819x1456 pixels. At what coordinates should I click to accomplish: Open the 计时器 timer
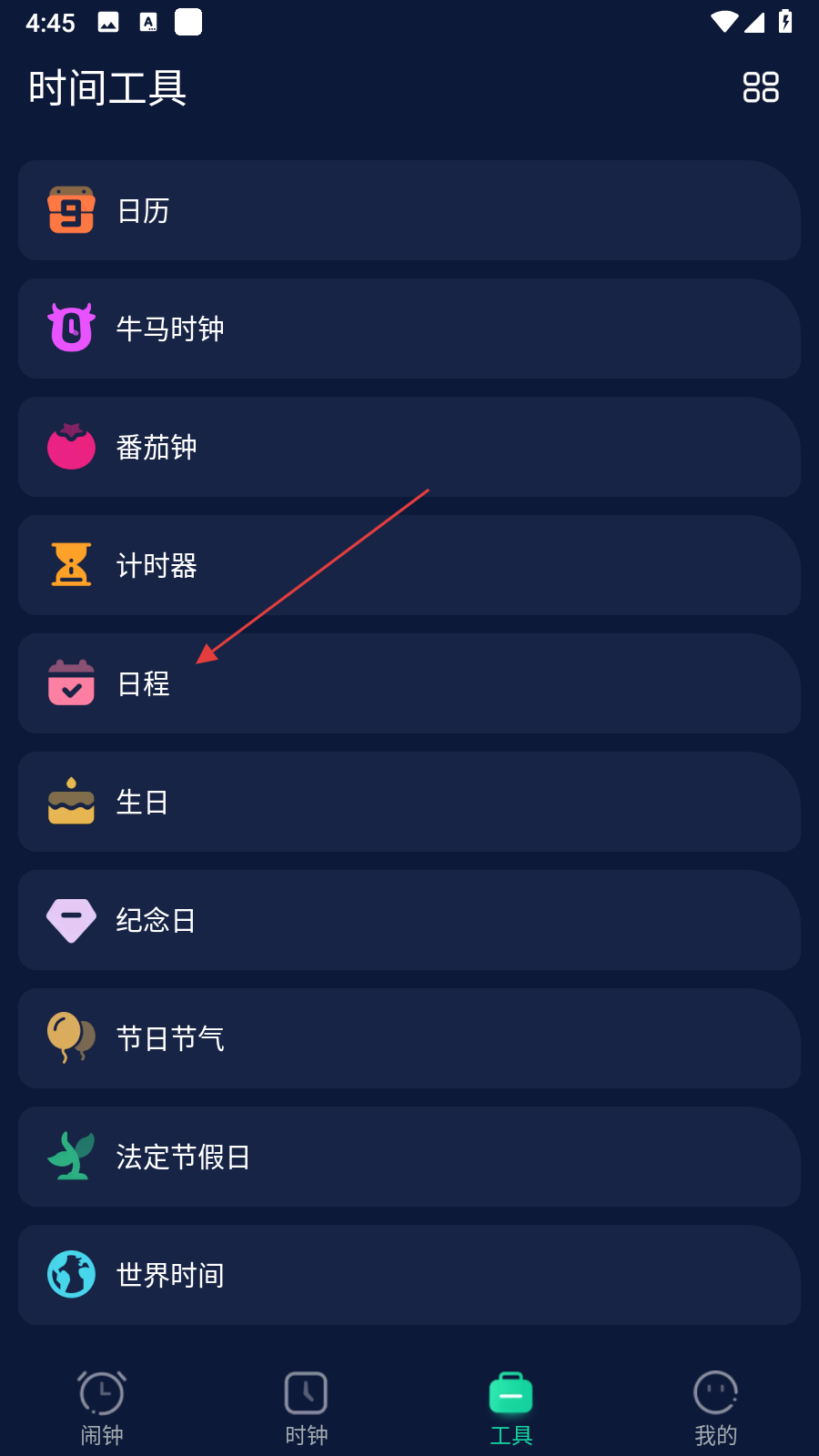point(409,565)
